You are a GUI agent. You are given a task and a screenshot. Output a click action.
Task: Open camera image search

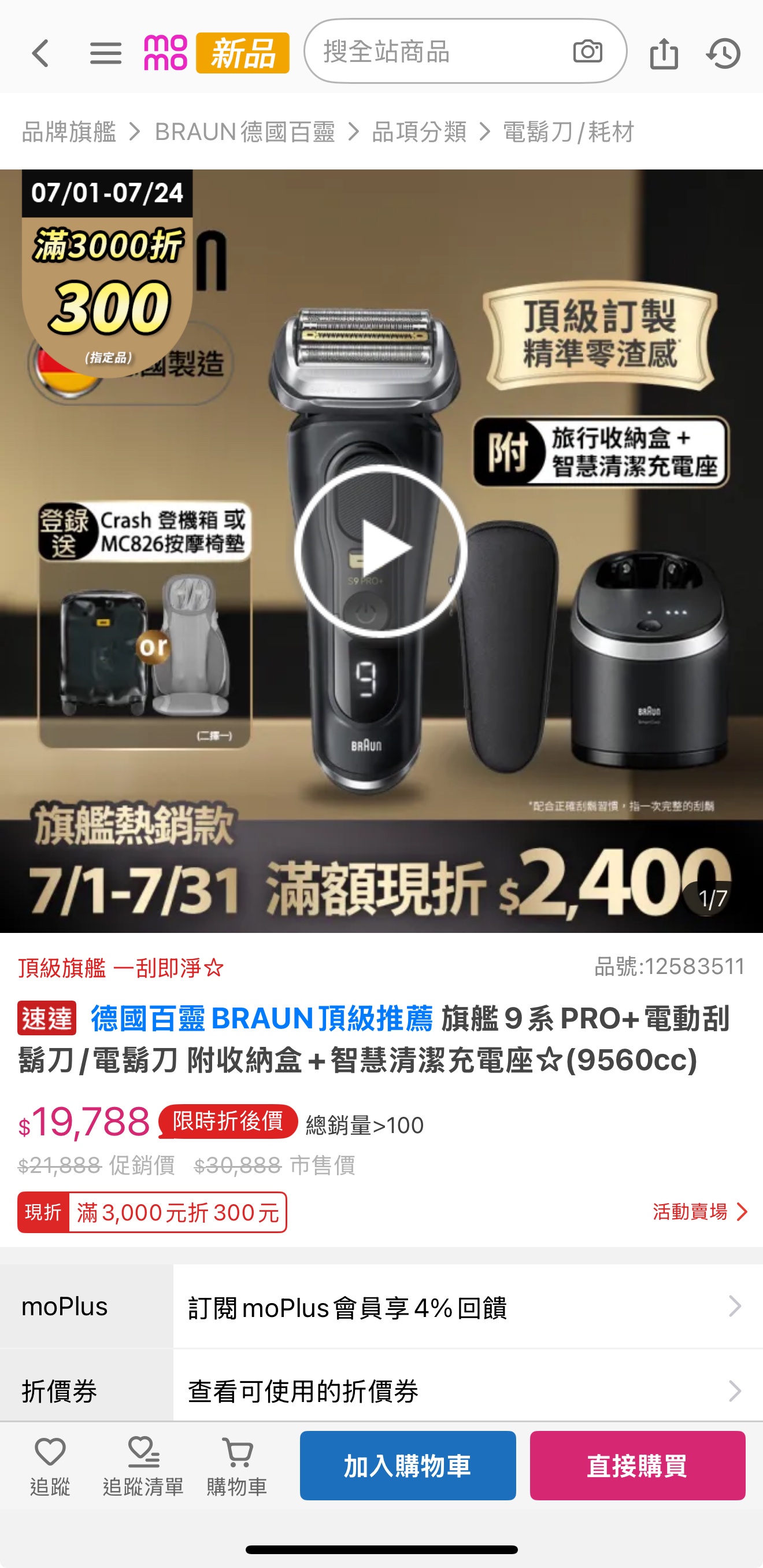tap(587, 51)
